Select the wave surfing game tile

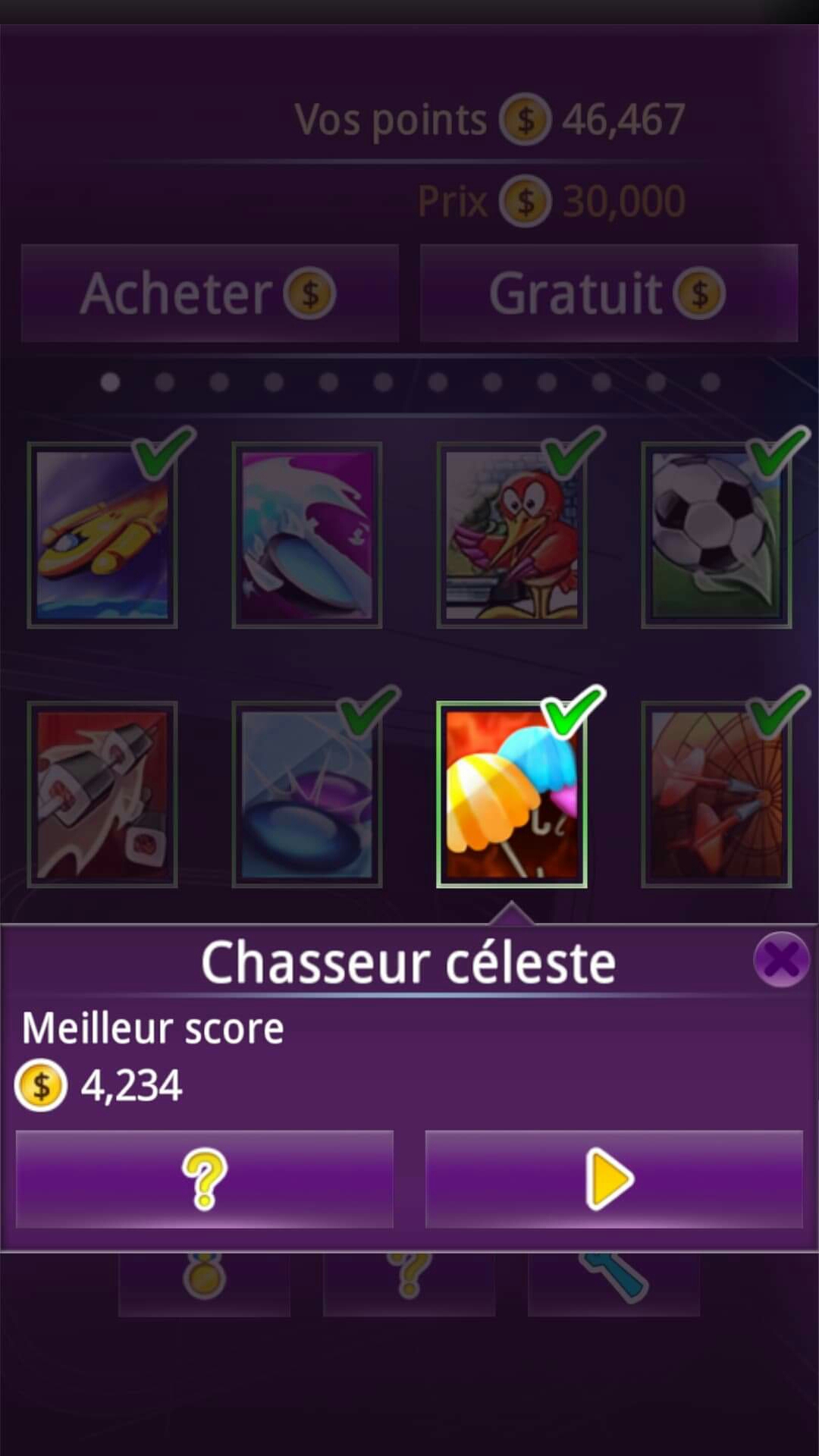[306, 535]
